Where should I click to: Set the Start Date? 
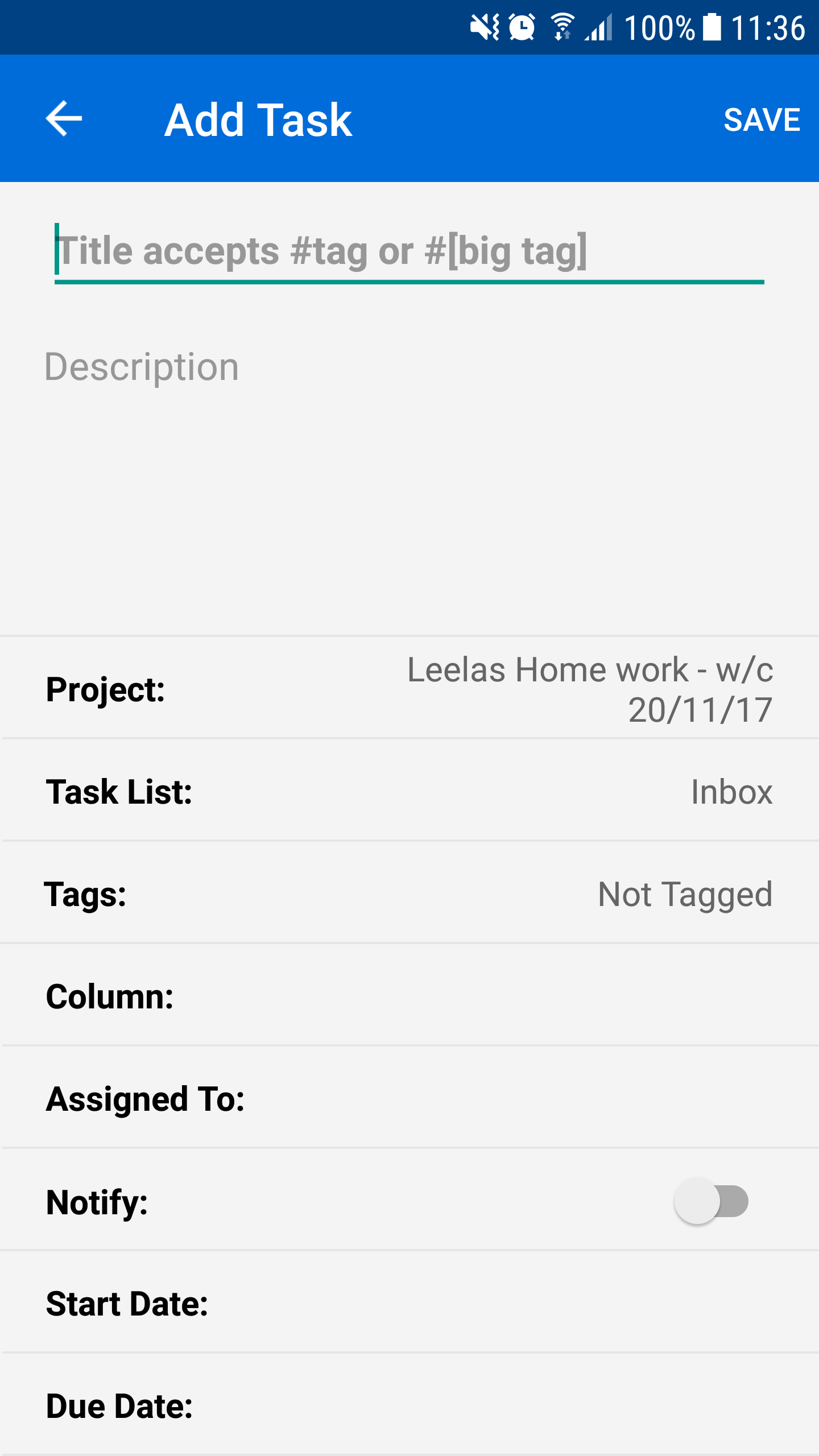409,1302
